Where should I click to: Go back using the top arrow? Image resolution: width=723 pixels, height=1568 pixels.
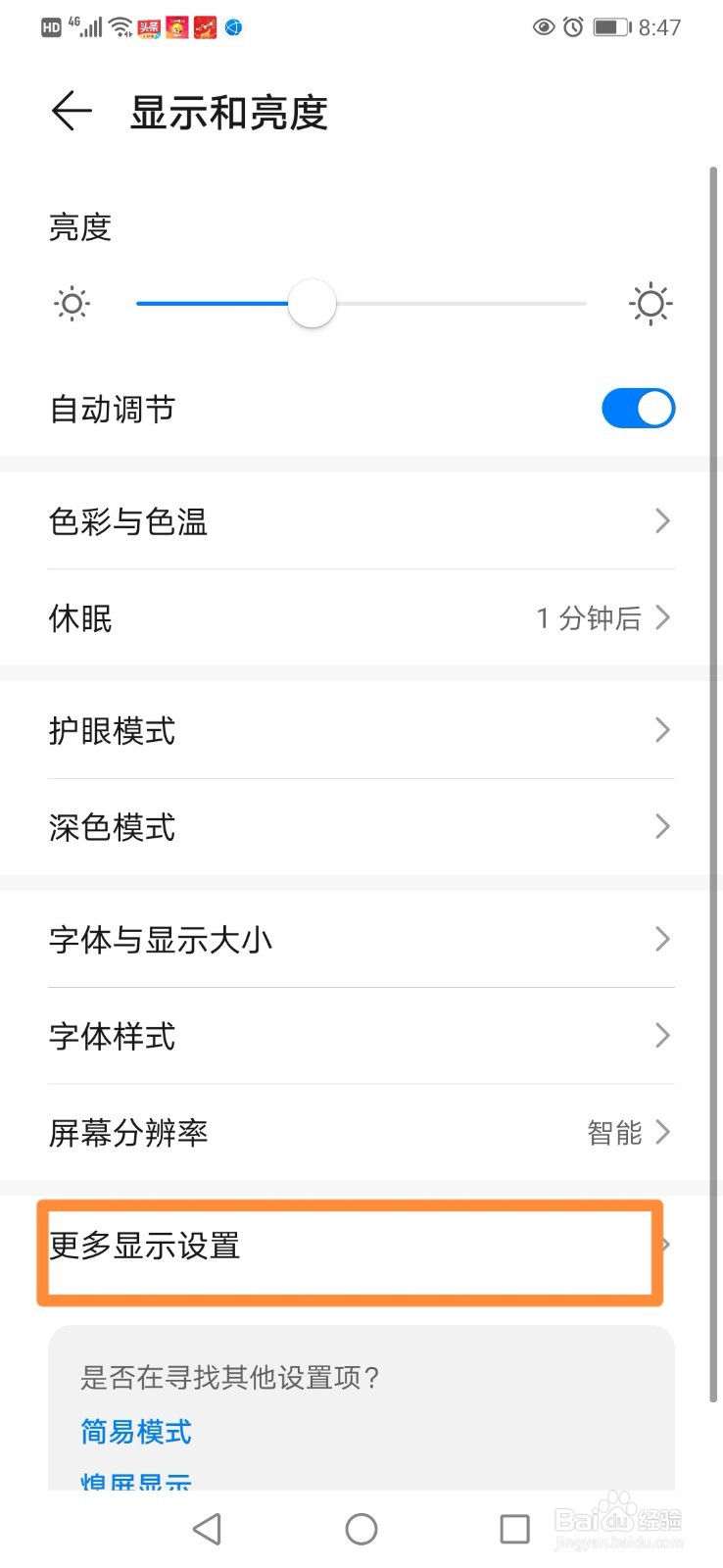pyautogui.click(x=72, y=111)
